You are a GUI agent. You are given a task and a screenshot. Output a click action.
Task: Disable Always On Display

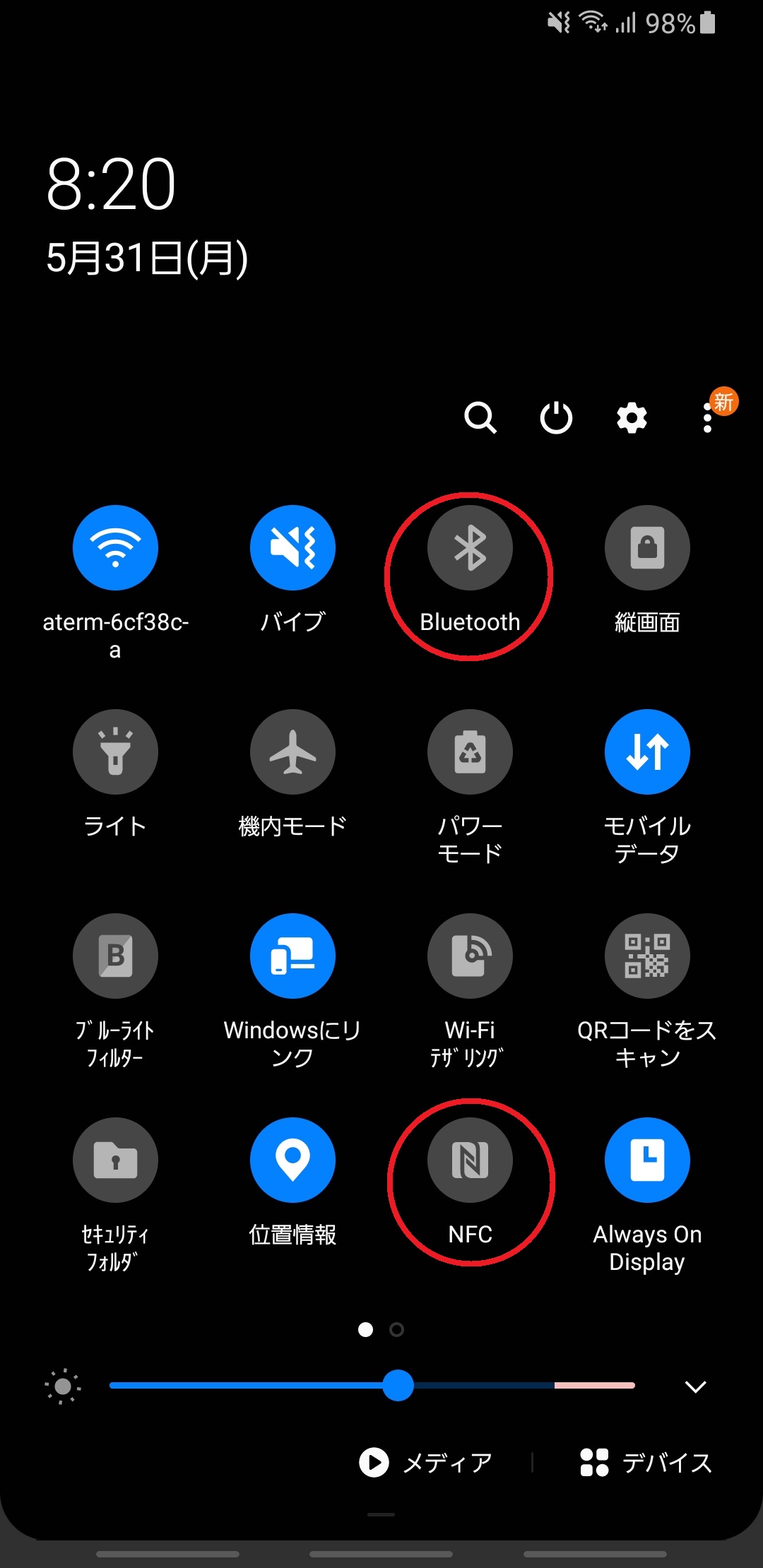point(647,1160)
